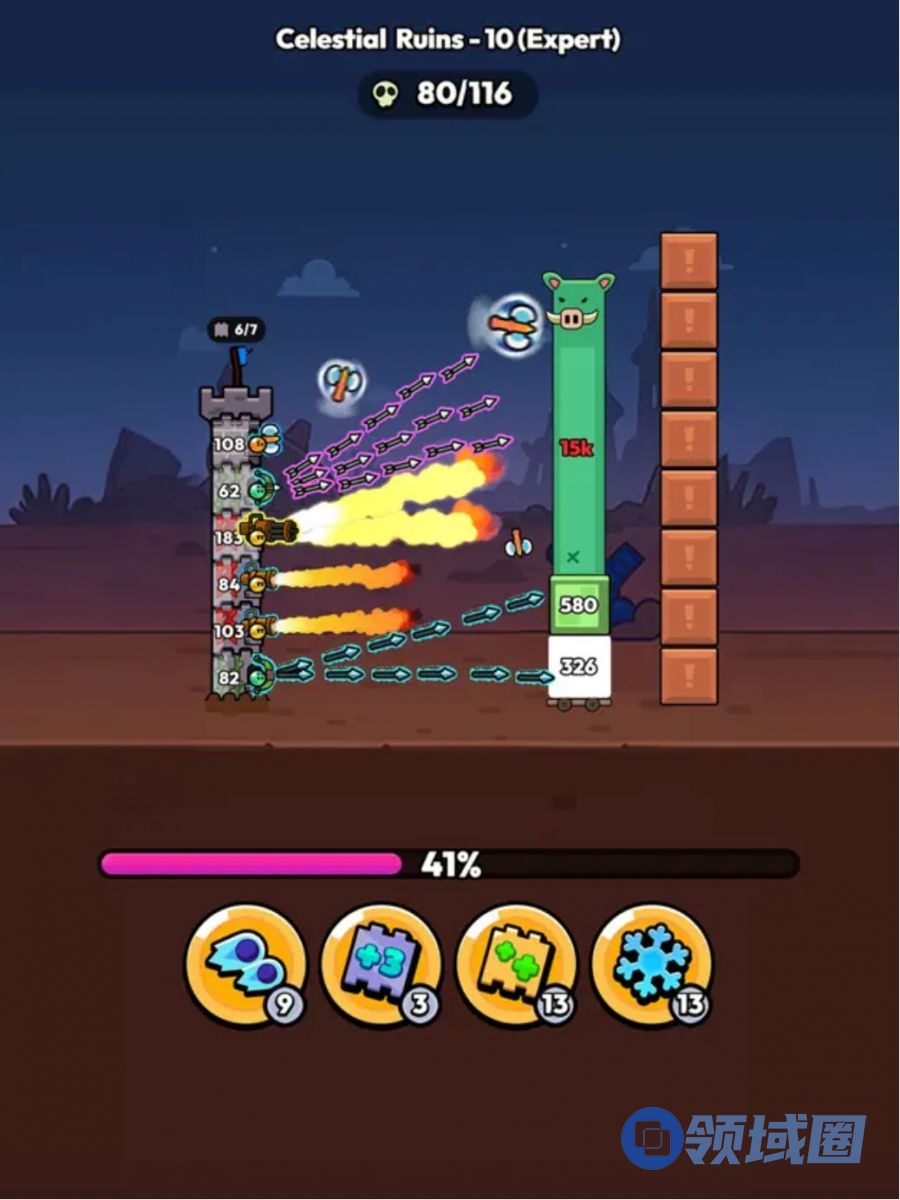Activate the snowflake freeze skill
The width and height of the screenshot is (900, 1200).
[652, 965]
